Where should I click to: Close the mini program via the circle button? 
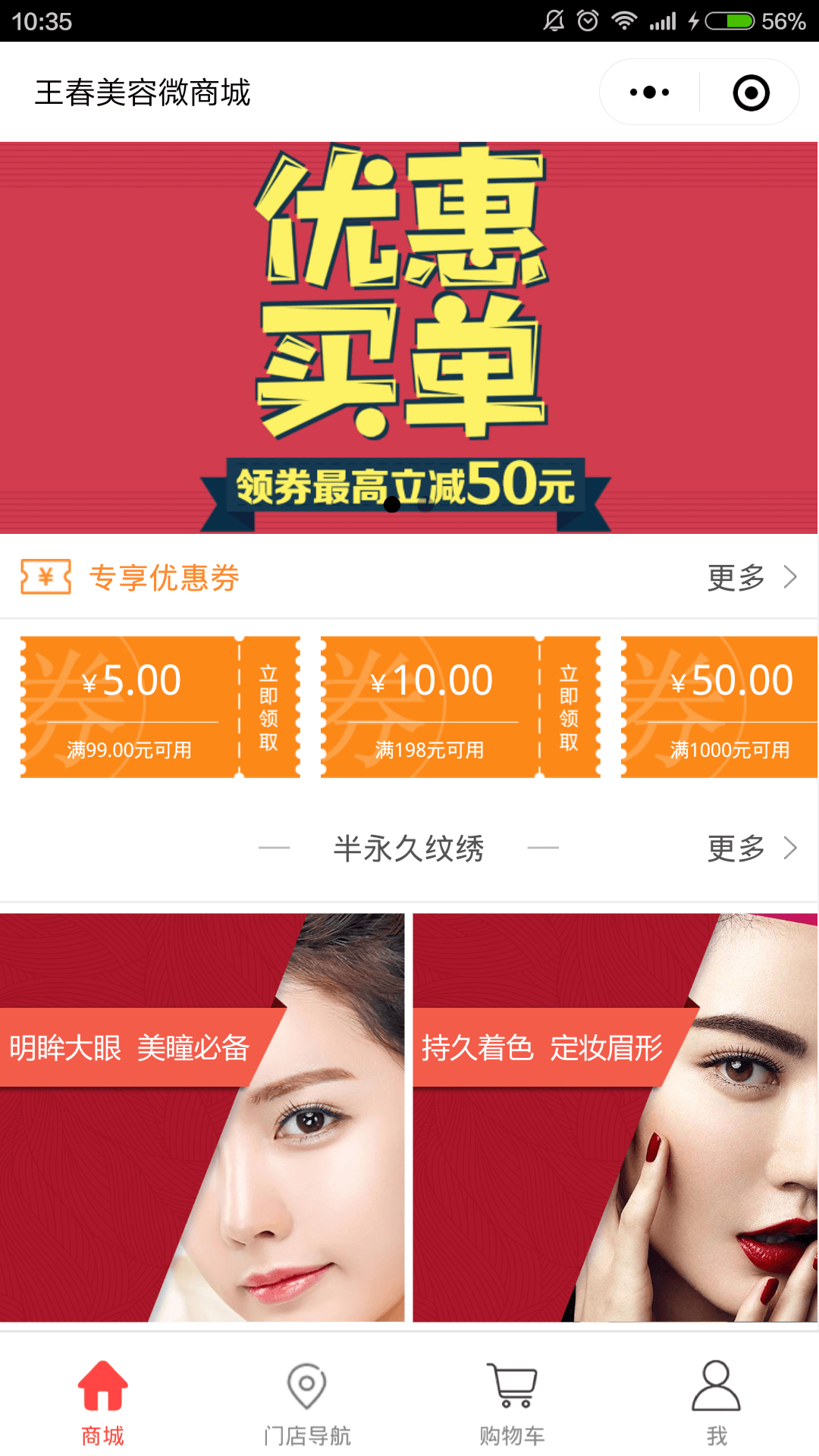(751, 93)
